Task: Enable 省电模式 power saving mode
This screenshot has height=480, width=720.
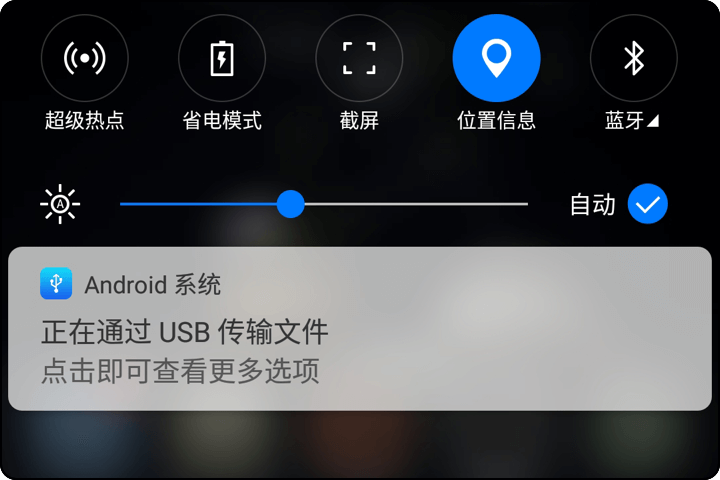Action: click(222, 59)
